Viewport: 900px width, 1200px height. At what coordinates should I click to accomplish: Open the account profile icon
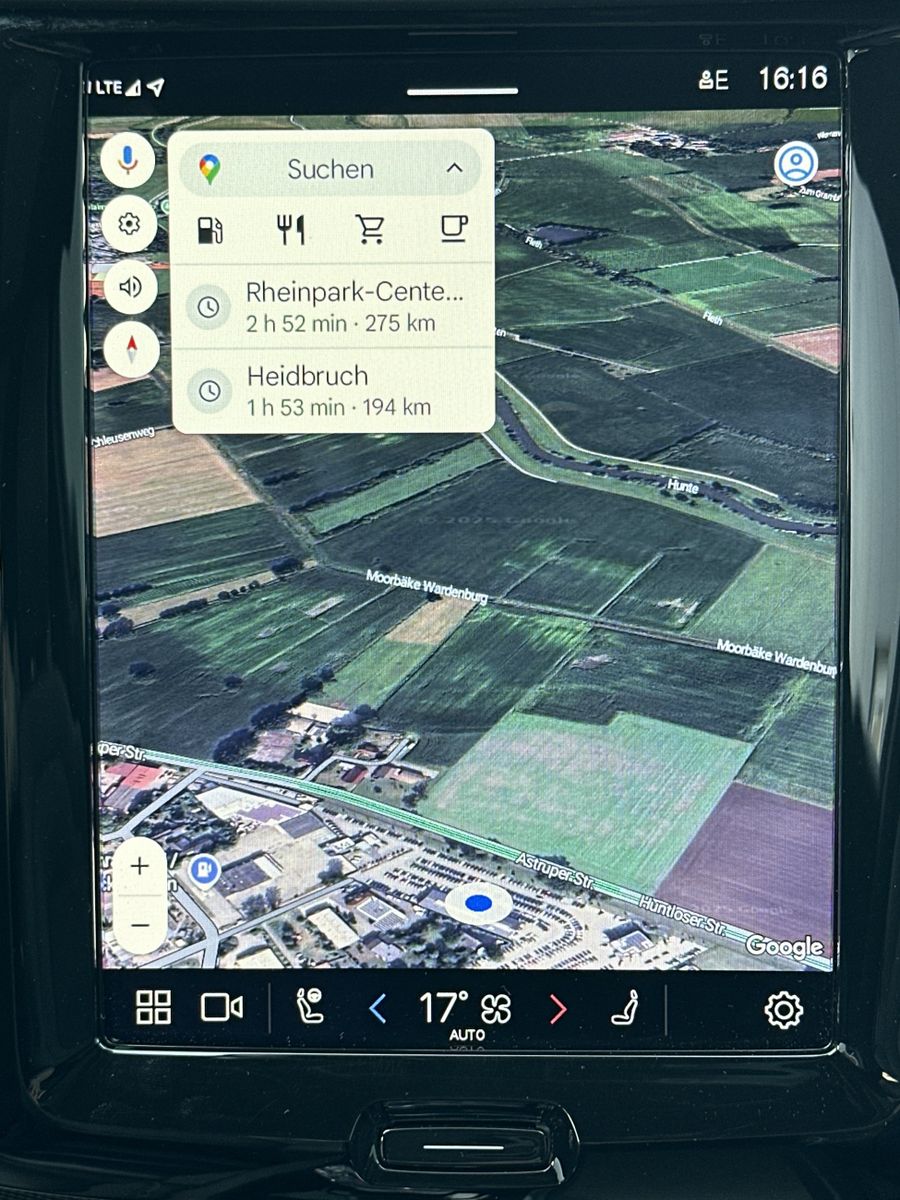[x=795, y=164]
